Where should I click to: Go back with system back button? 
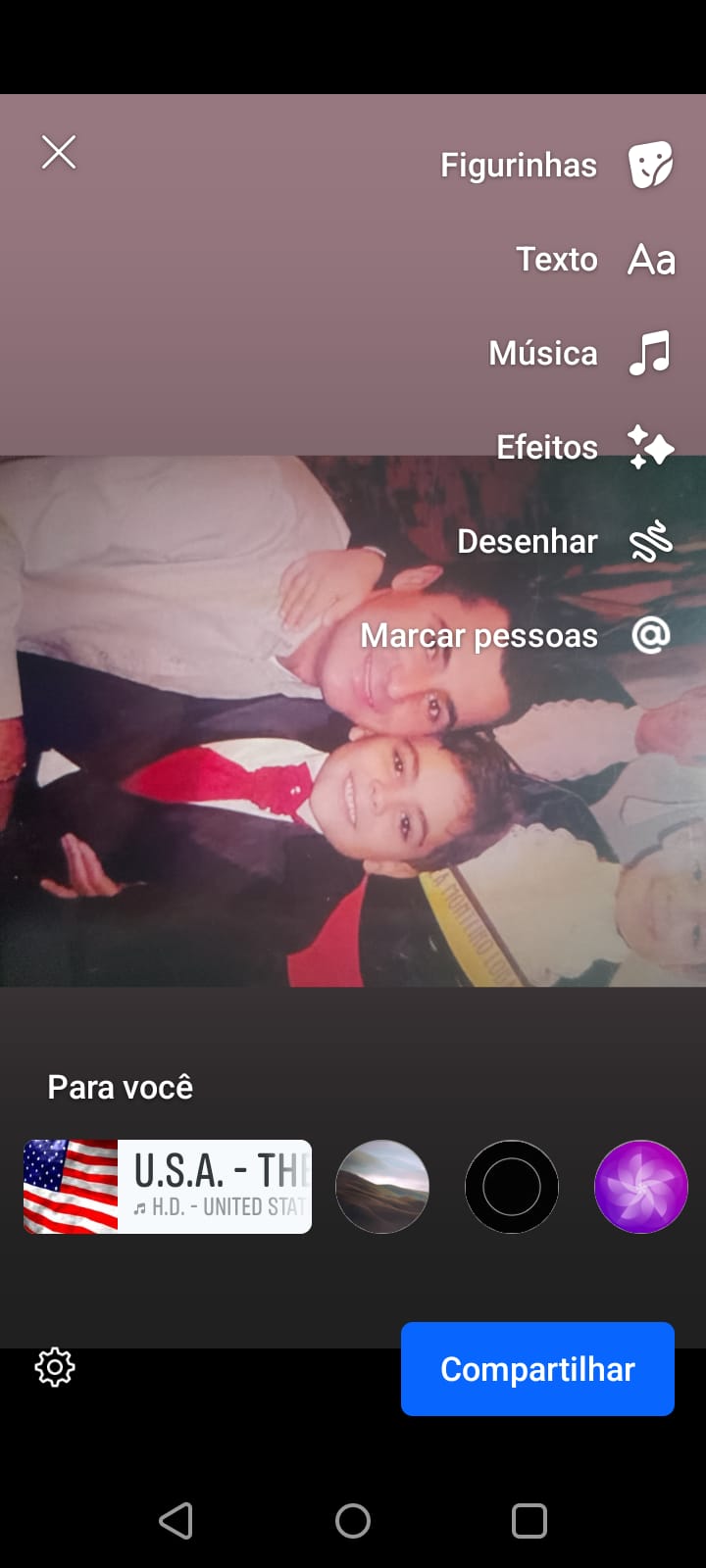tap(176, 1521)
